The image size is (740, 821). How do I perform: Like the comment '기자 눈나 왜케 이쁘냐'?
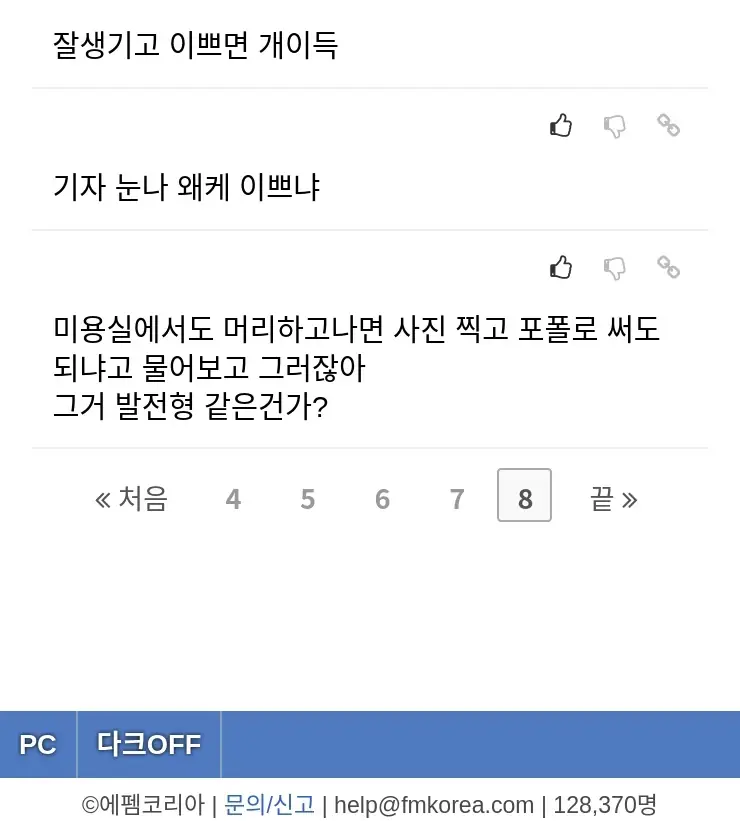tap(561, 126)
